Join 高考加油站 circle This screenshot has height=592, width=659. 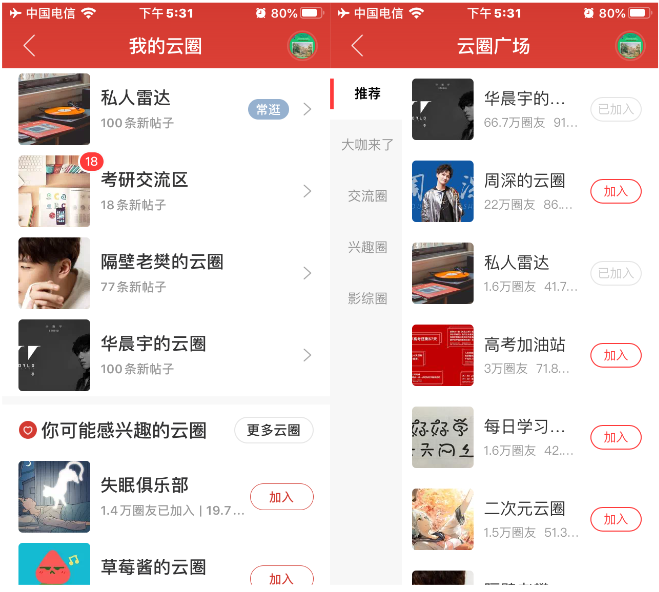pyautogui.click(x=615, y=355)
